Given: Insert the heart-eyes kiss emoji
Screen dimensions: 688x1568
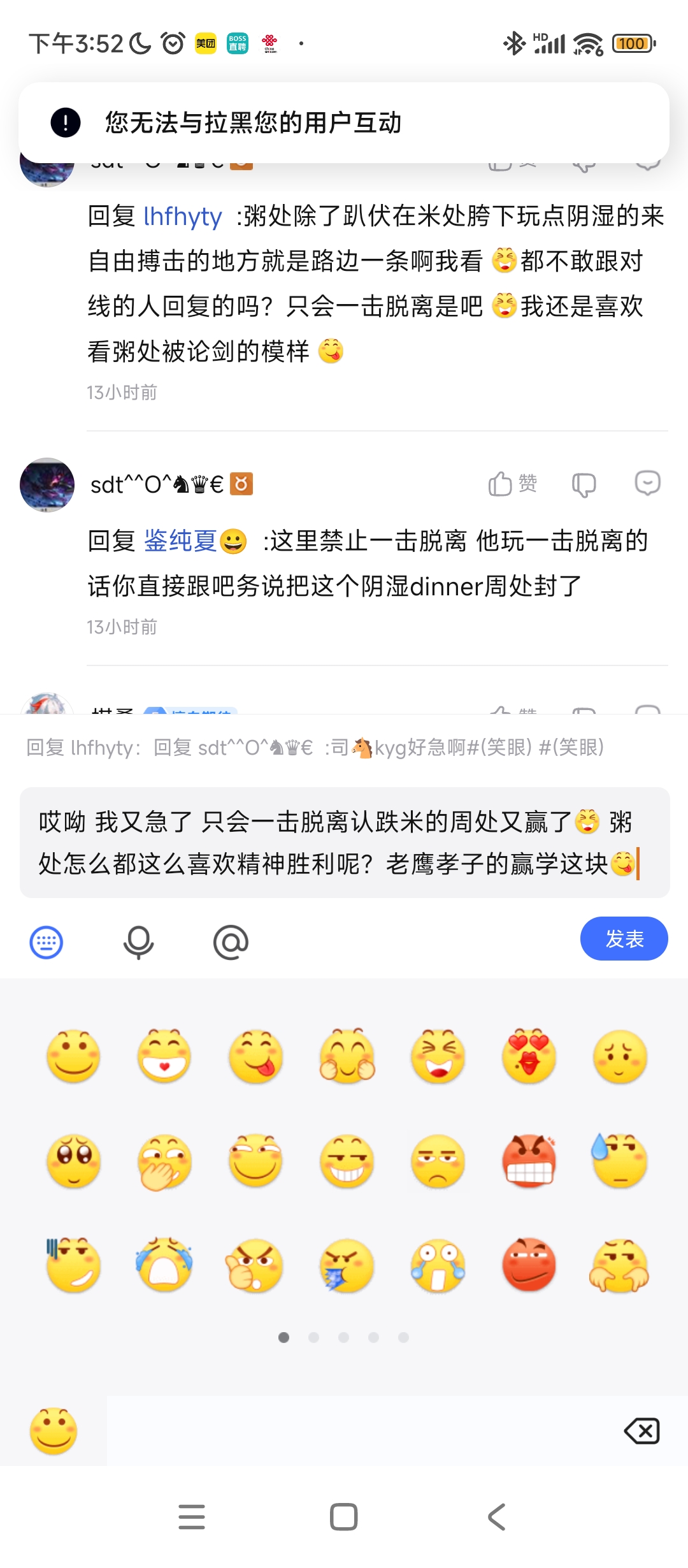Looking at the screenshot, I should (x=529, y=1056).
